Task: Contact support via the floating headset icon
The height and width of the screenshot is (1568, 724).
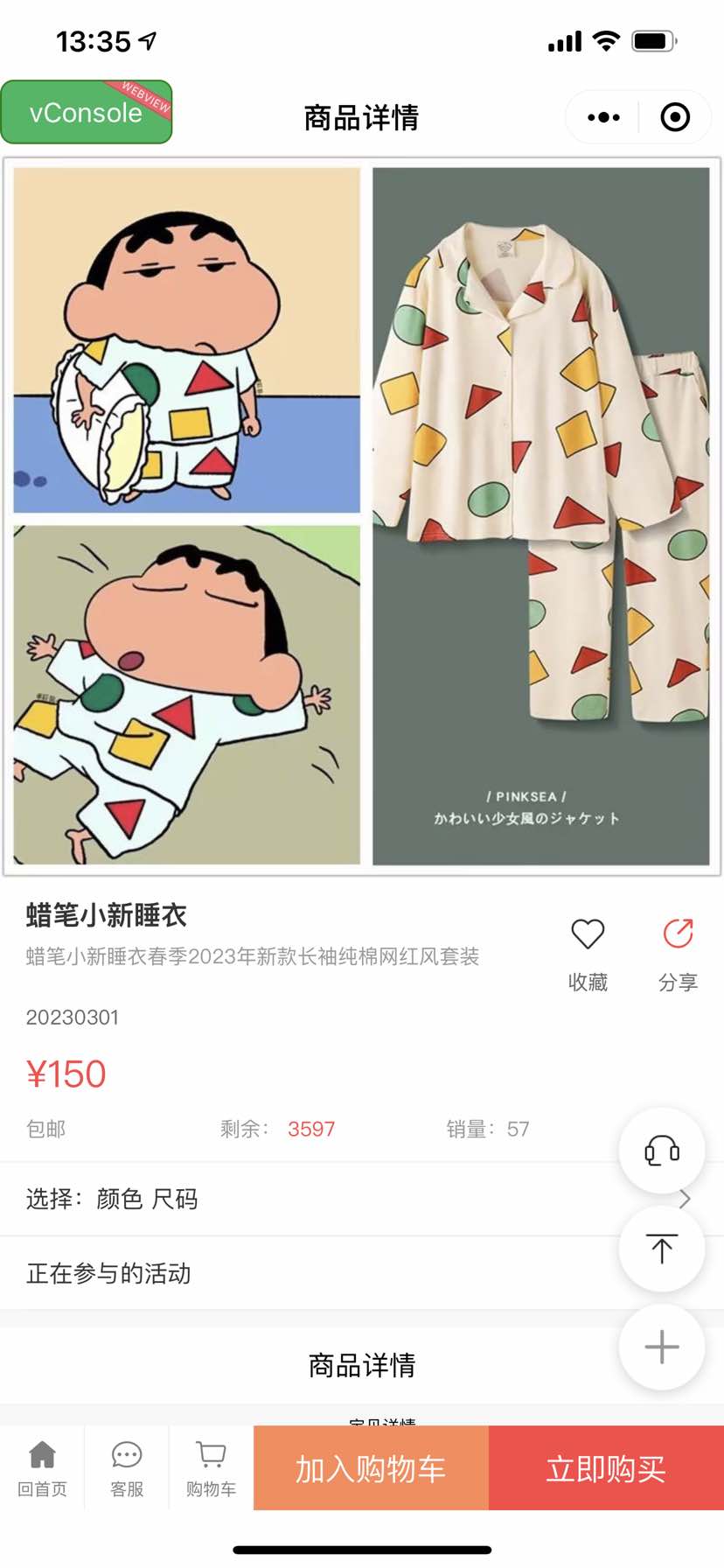Action: 662,1151
